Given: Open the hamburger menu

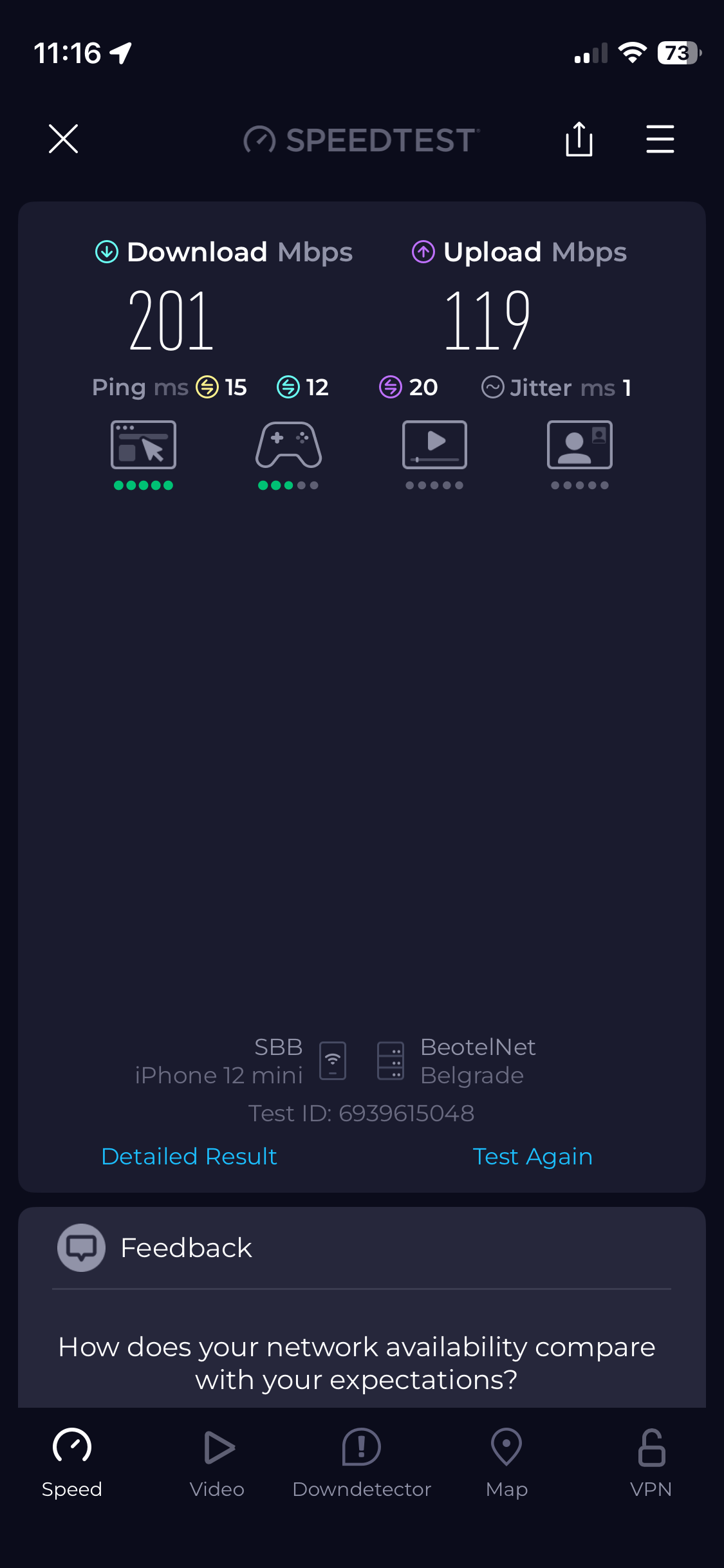Looking at the screenshot, I should [660, 139].
